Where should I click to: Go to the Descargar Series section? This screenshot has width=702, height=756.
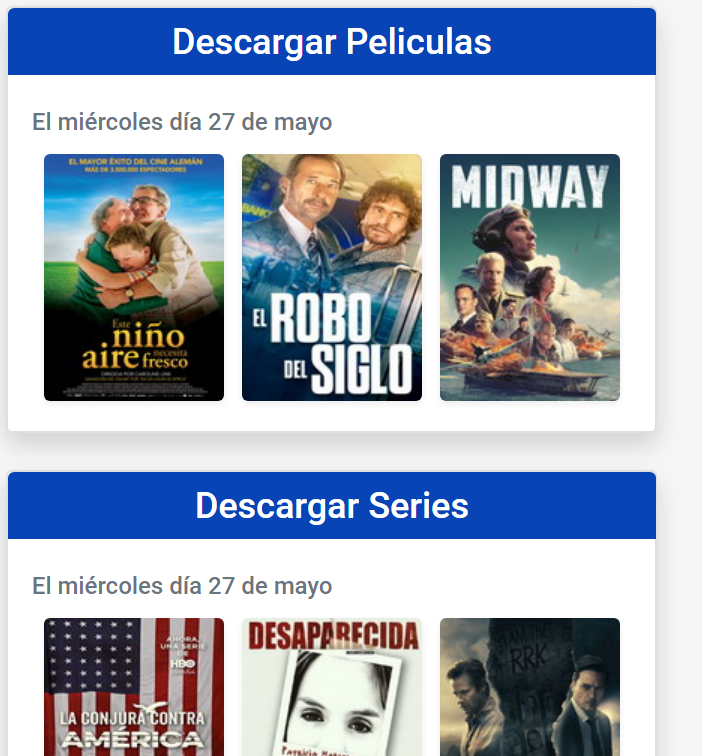[x=332, y=506]
